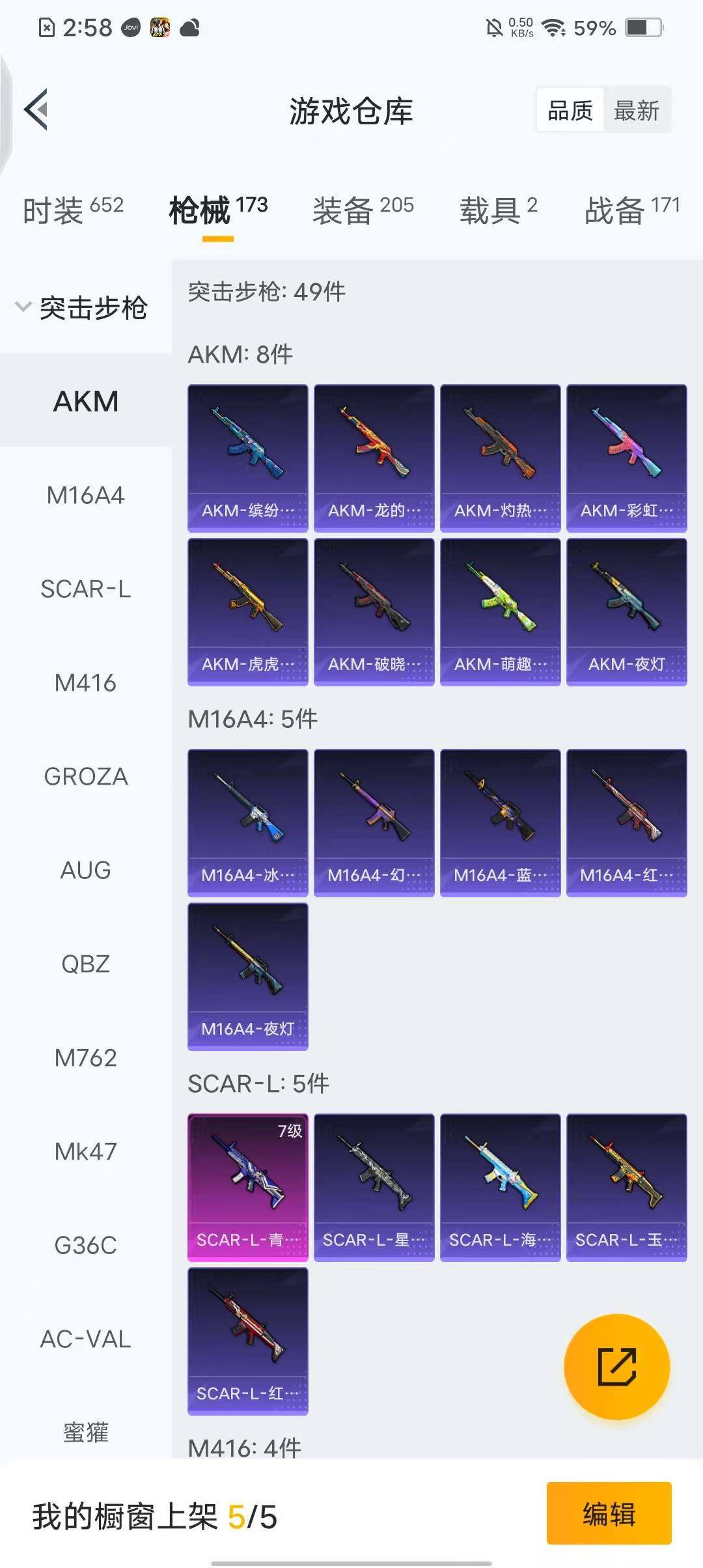Screen dimensions: 703x1568
Task: View the AKM-夜灯 skin
Action: pos(626,611)
